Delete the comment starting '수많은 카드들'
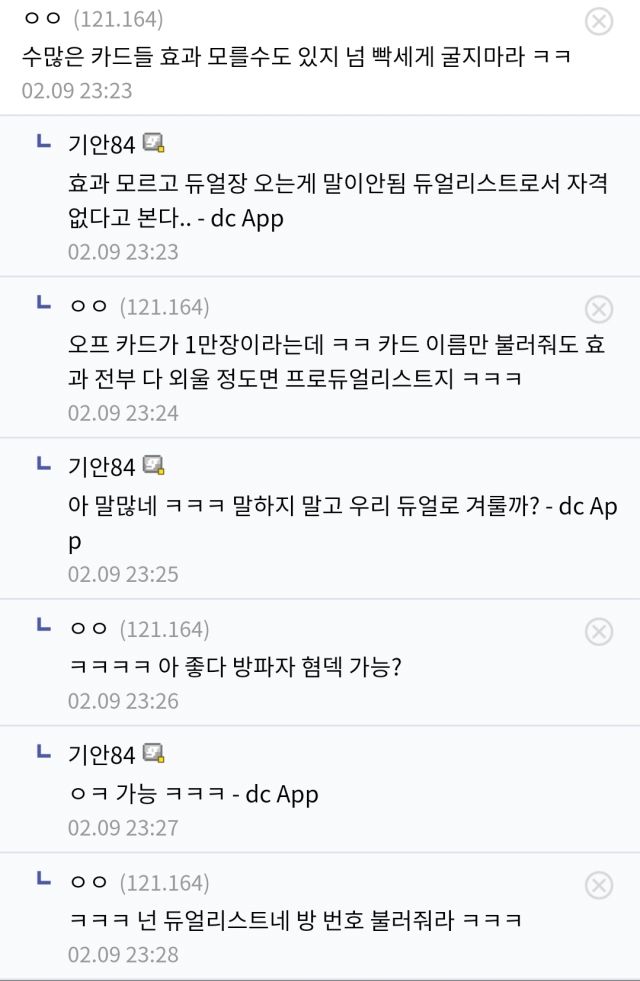This screenshot has height=981, width=640. coord(598,21)
